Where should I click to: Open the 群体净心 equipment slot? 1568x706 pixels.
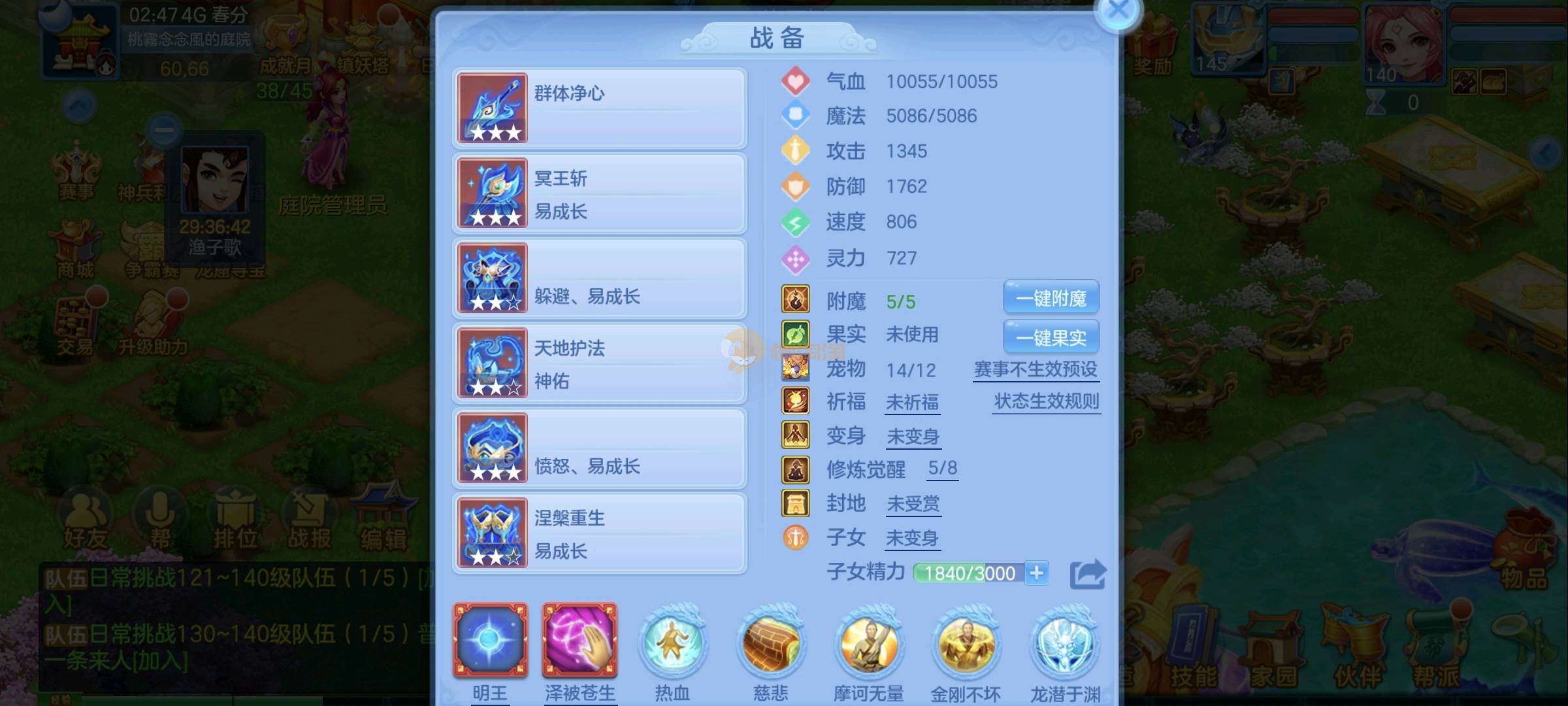[599, 109]
